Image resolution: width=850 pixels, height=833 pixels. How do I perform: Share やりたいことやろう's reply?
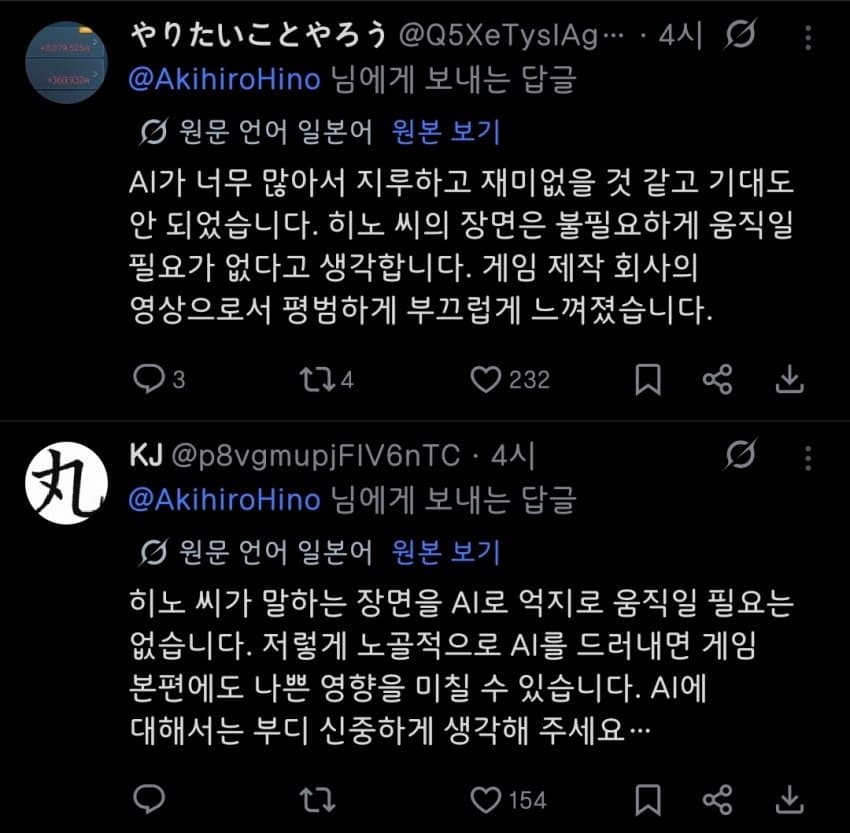(718, 379)
